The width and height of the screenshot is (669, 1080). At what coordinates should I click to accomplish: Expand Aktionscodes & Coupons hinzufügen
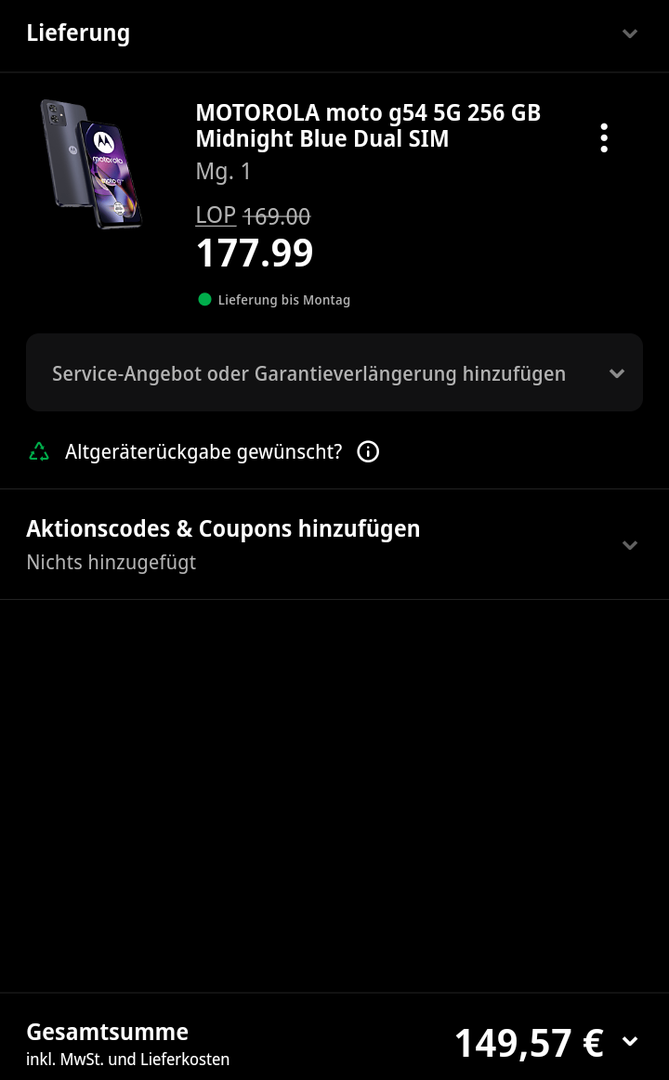point(629,545)
